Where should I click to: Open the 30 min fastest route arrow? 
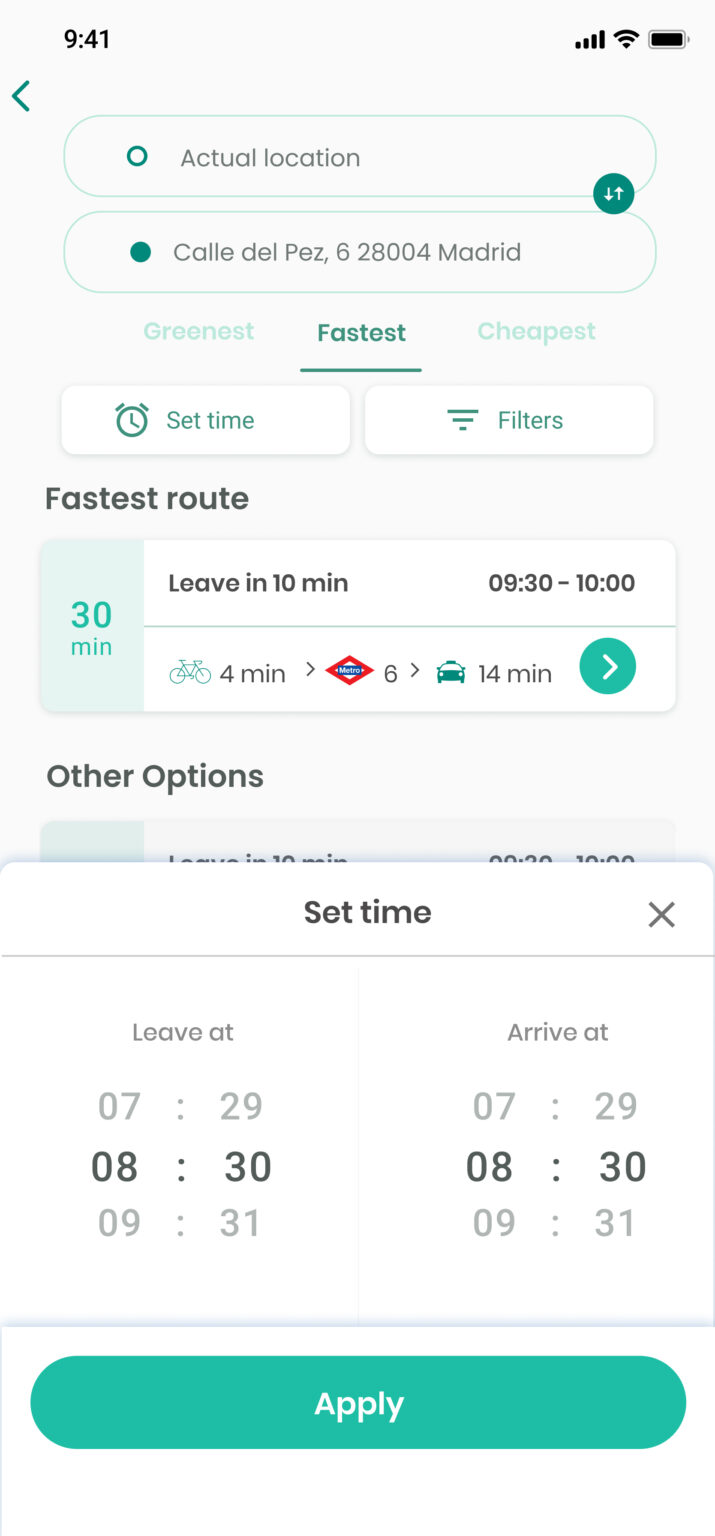[607, 666]
